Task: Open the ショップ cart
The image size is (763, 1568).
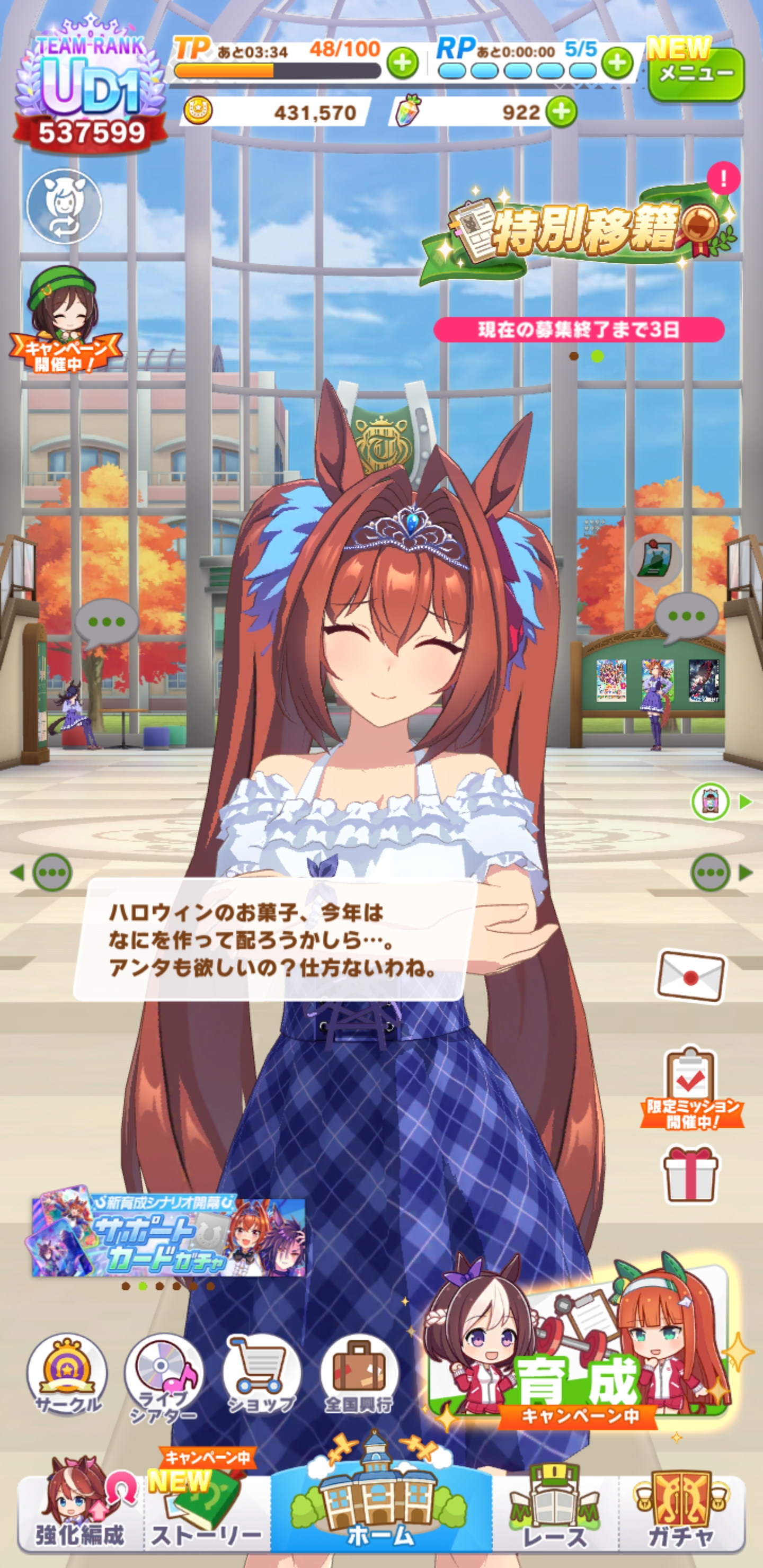Action: pos(261,1377)
